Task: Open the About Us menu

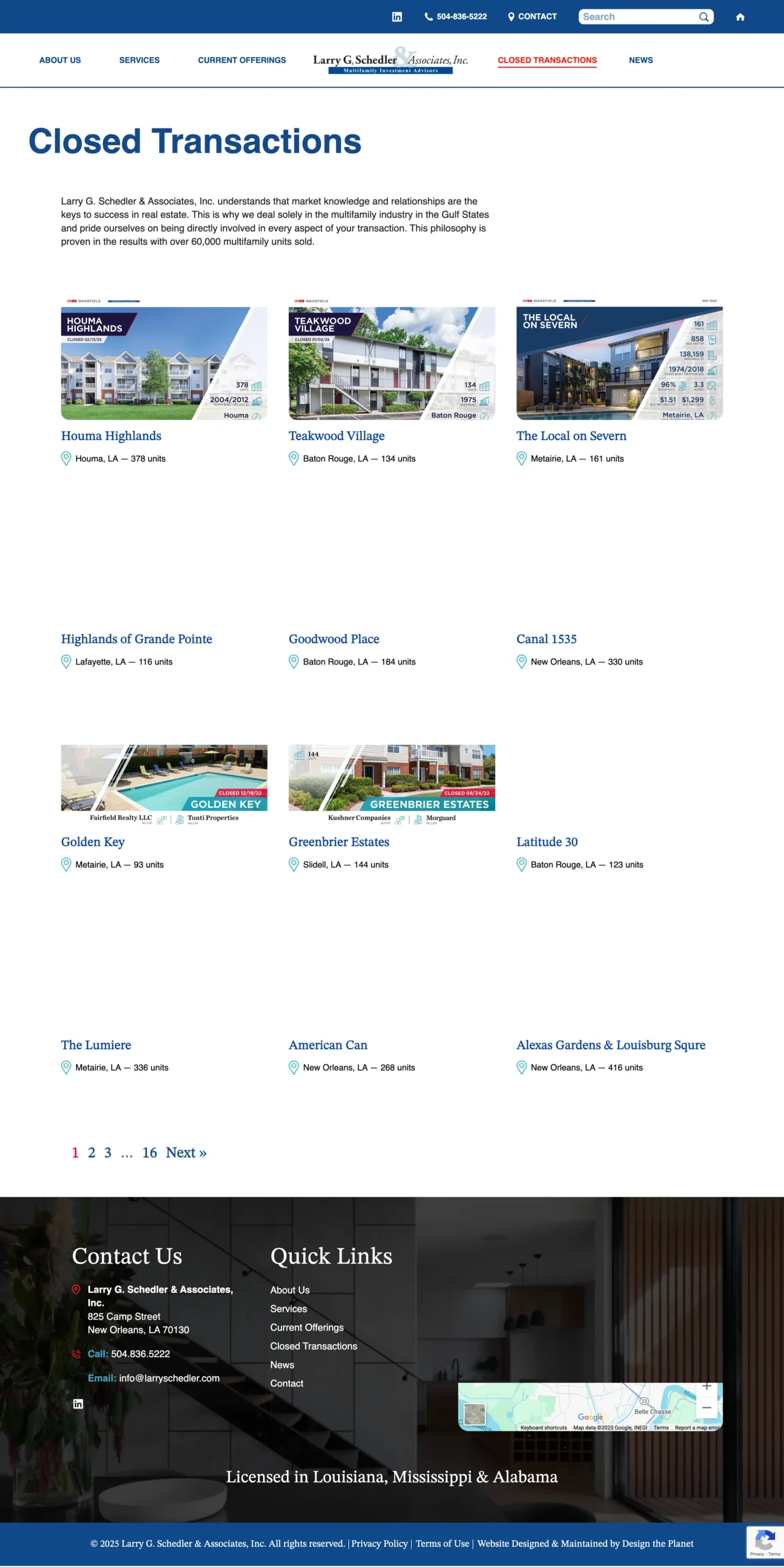Action: tap(60, 60)
